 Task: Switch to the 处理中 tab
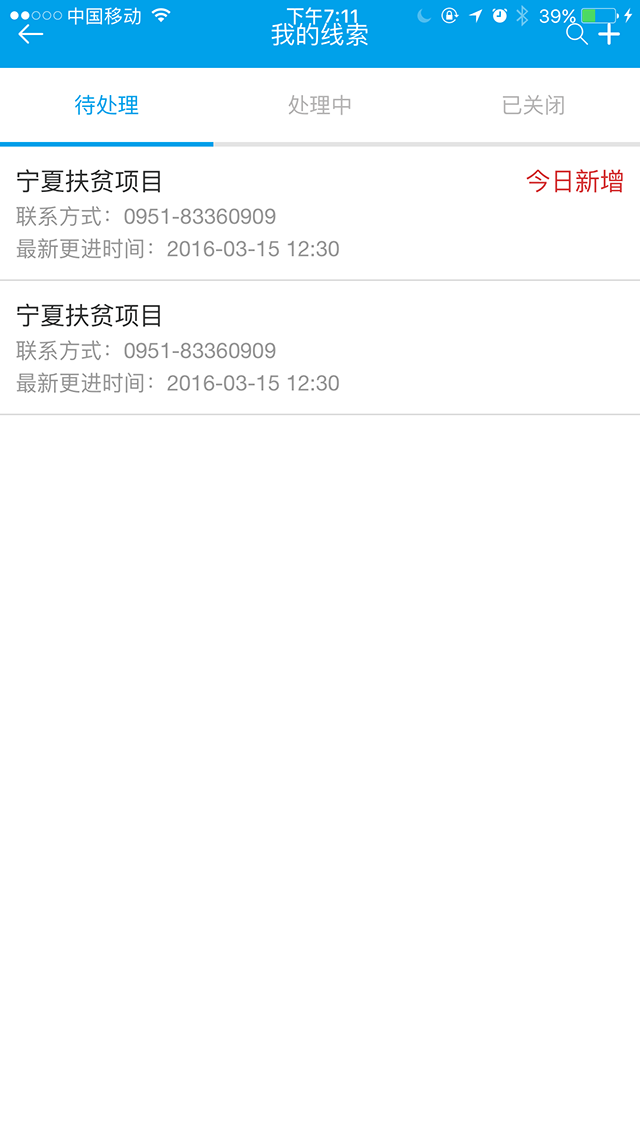click(x=320, y=105)
